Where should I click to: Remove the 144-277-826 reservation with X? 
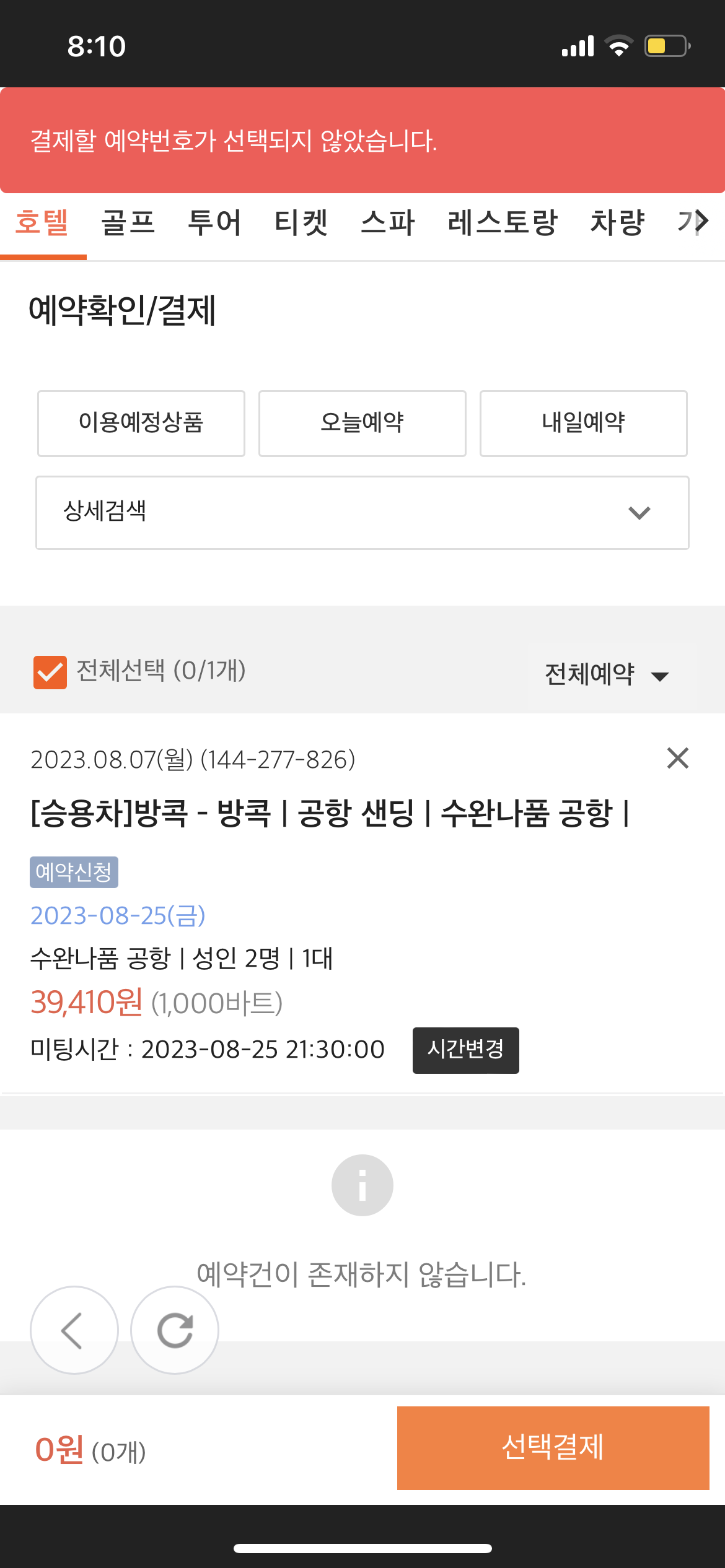(x=678, y=758)
